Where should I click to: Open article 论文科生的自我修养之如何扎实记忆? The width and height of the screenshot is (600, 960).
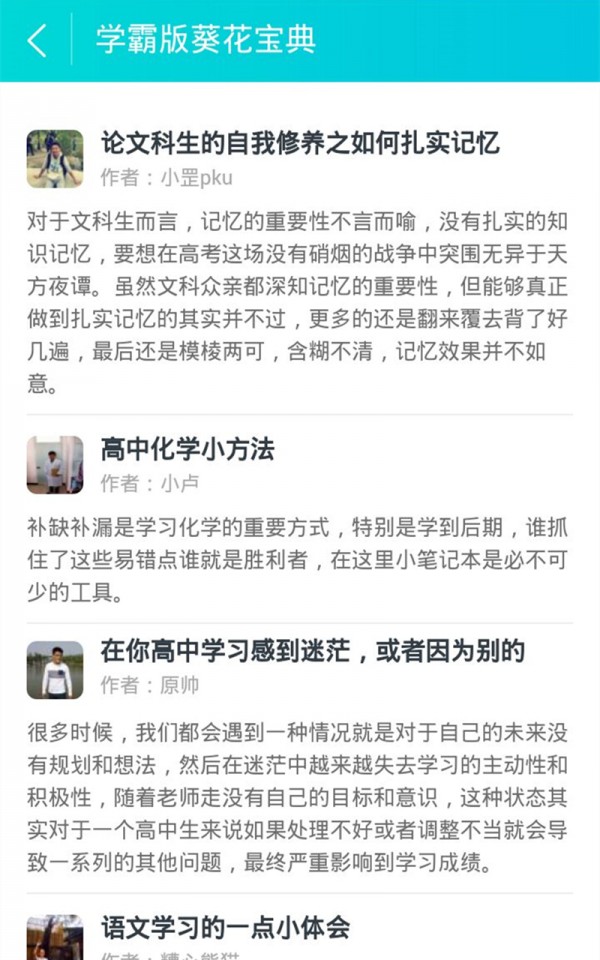coord(300,143)
